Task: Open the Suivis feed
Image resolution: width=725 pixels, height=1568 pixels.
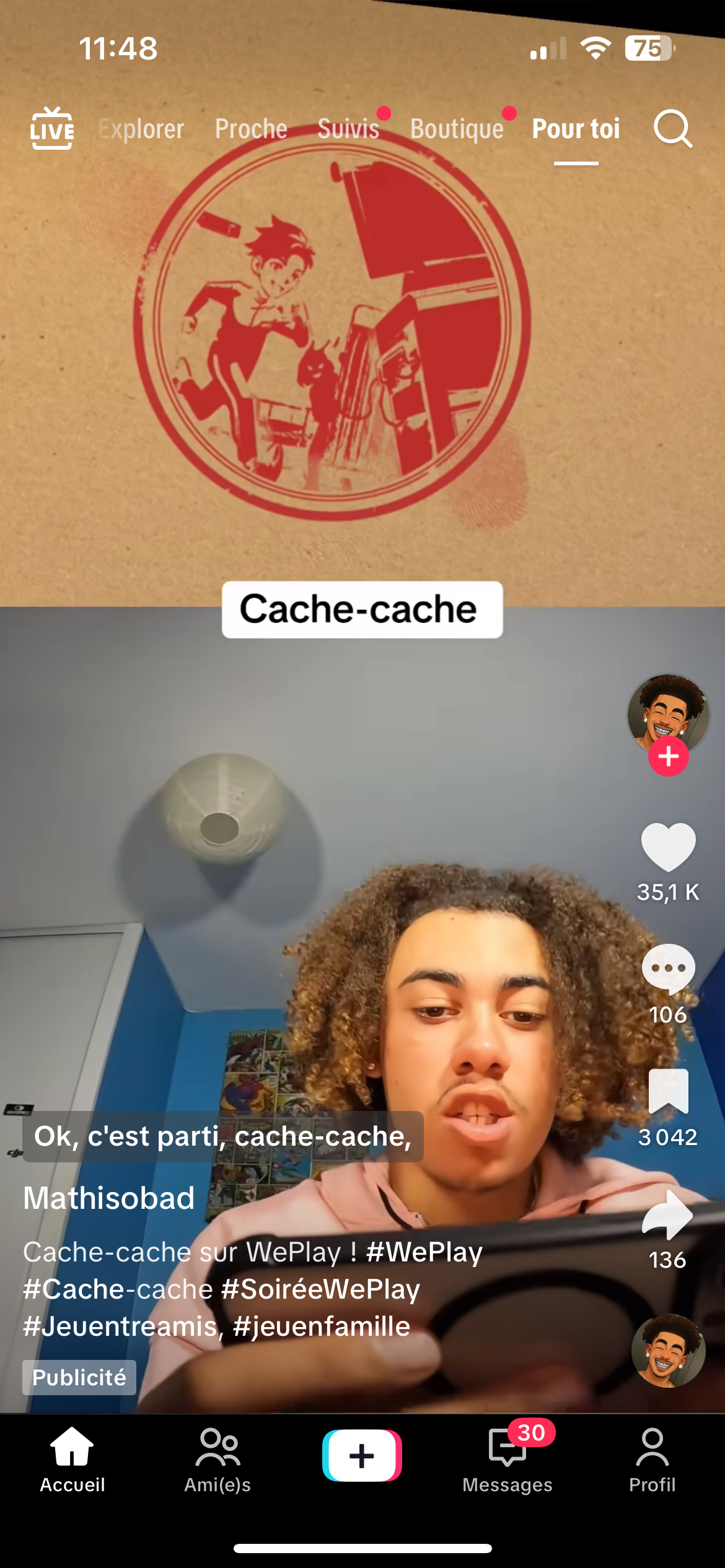Action: tap(348, 129)
